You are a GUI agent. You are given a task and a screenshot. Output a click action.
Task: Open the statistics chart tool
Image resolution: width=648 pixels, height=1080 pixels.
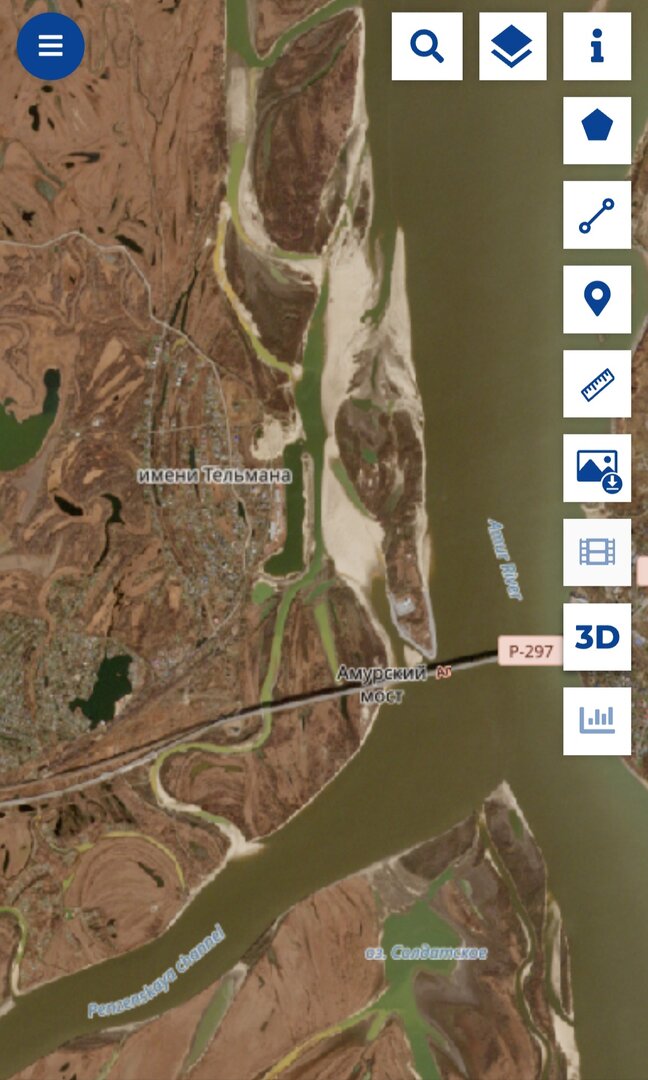[597, 721]
